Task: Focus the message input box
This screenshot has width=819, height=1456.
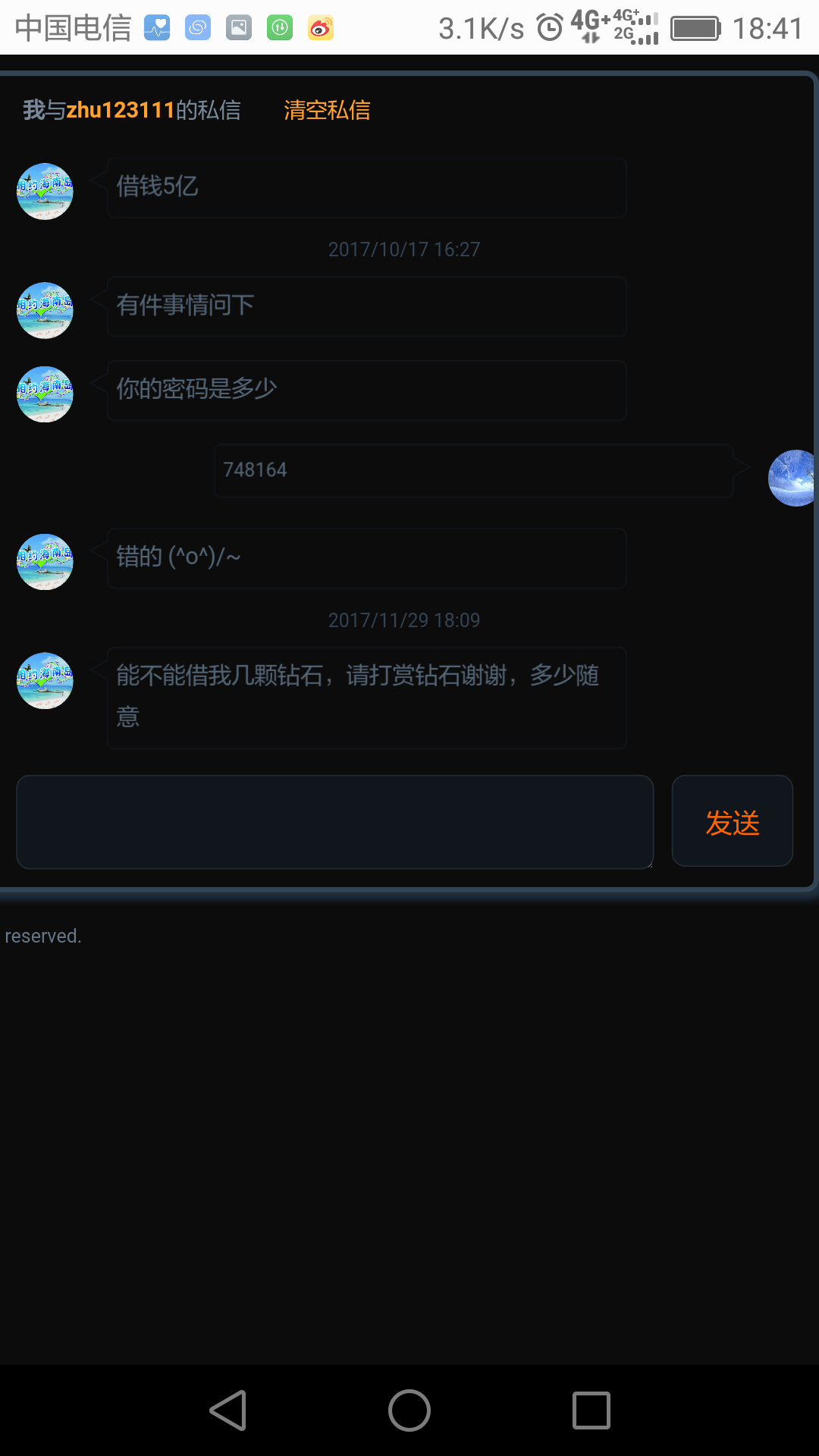Action: pos(334,822)
